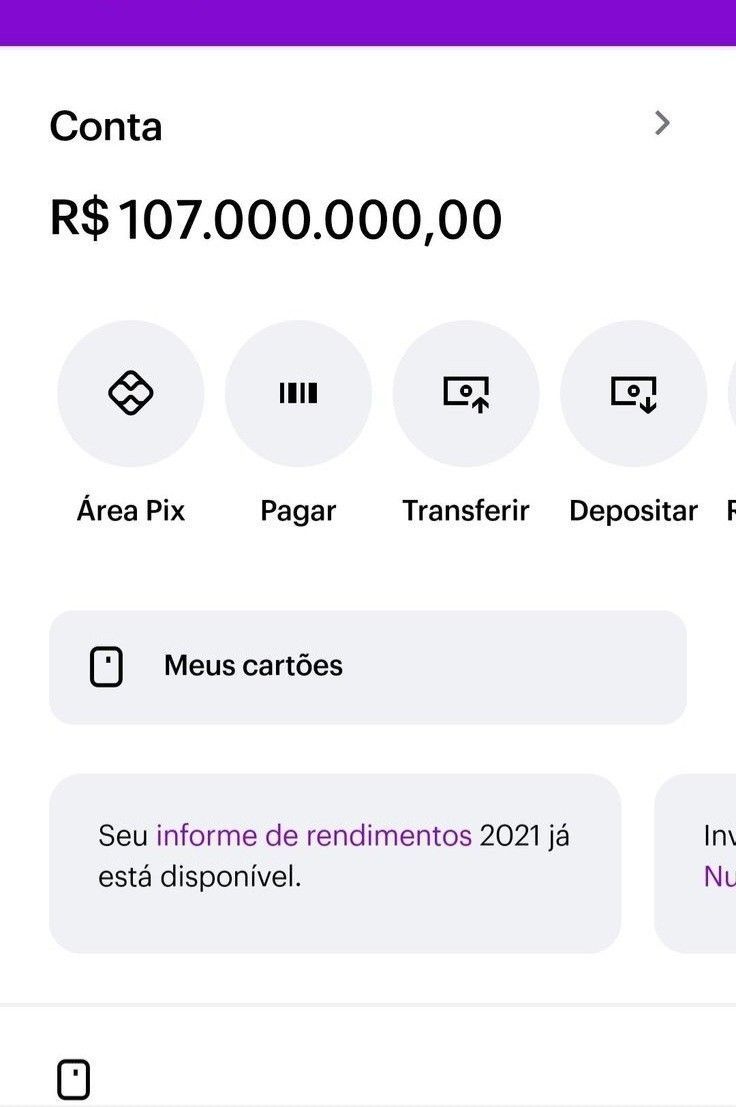Select Transferir to send money
Image resolution: width=736 pixels, height=1107 pixels.
coord(466,393)
